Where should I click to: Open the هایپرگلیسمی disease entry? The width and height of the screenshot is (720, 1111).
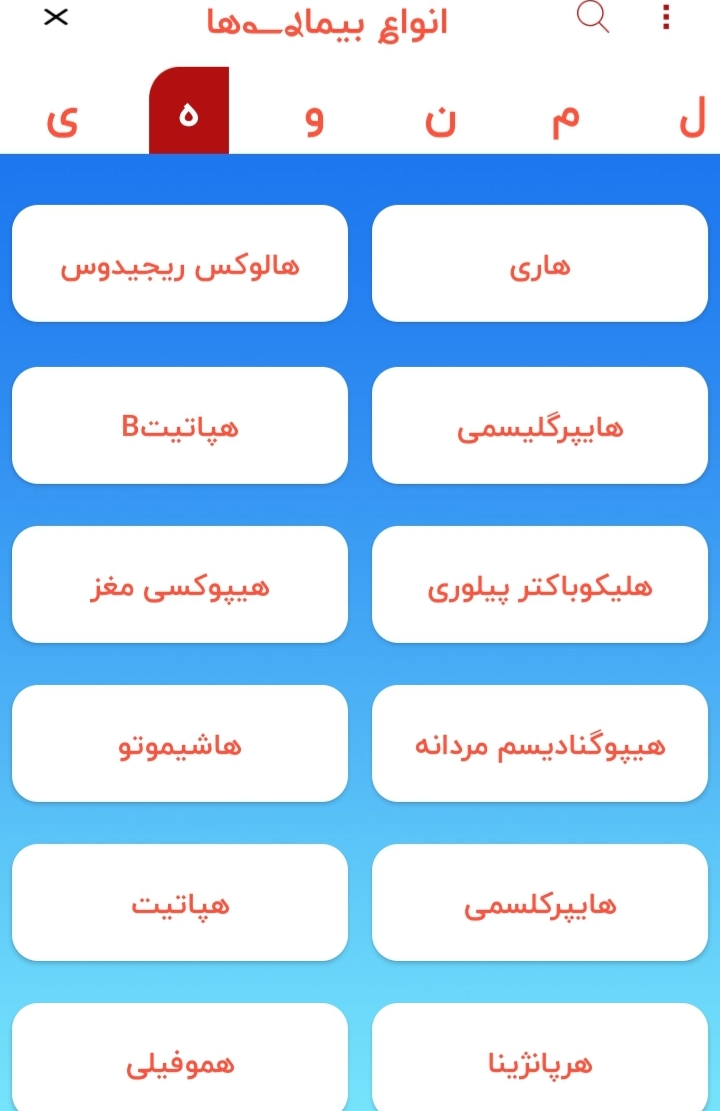point(540,425)
